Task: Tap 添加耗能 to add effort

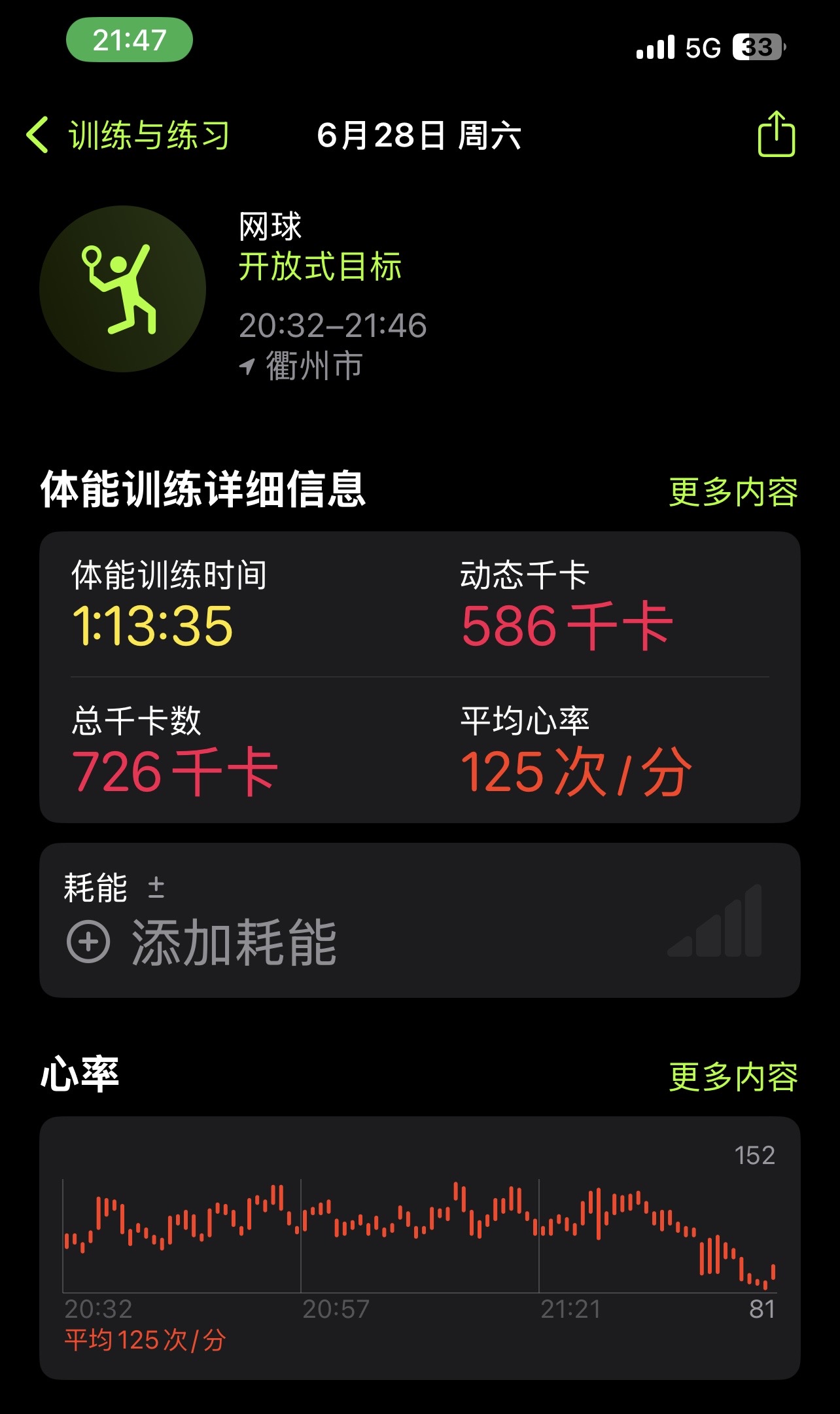Action: pyautogui.click(x=203, y=942)
